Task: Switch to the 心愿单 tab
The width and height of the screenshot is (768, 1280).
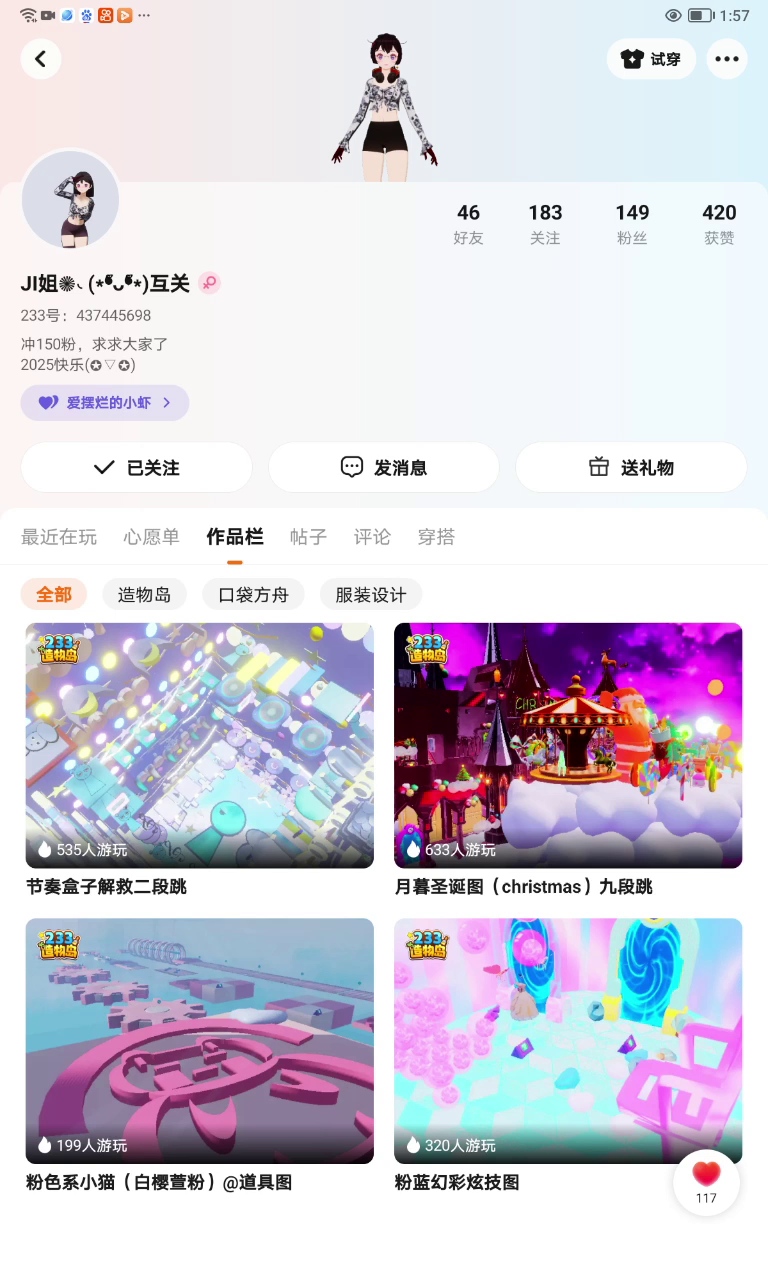Action: (x=151, y=537)
